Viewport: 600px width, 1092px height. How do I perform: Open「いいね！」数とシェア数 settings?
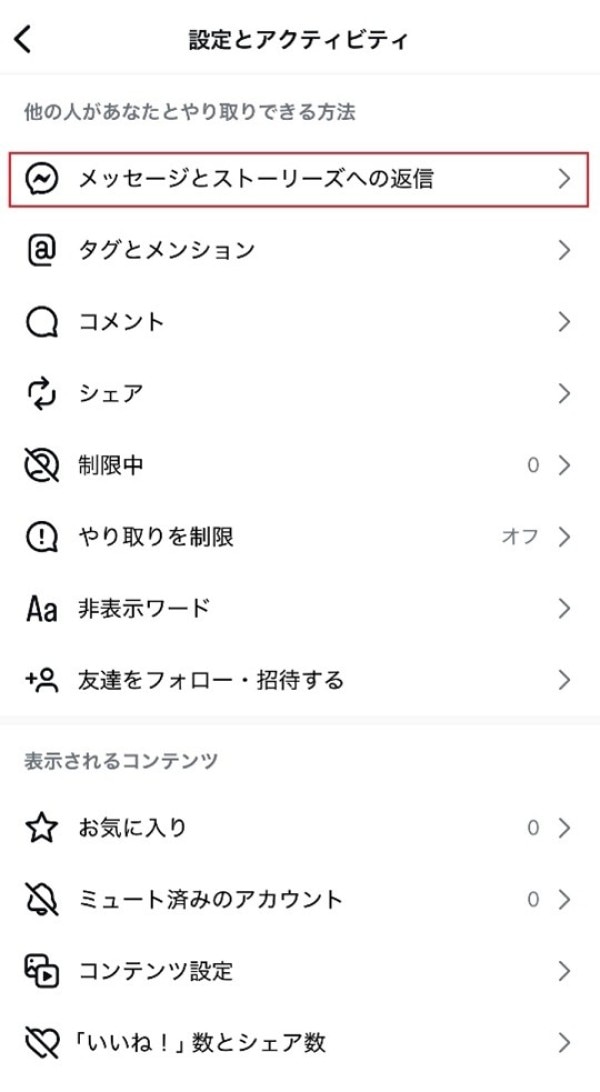point(299,1043)
